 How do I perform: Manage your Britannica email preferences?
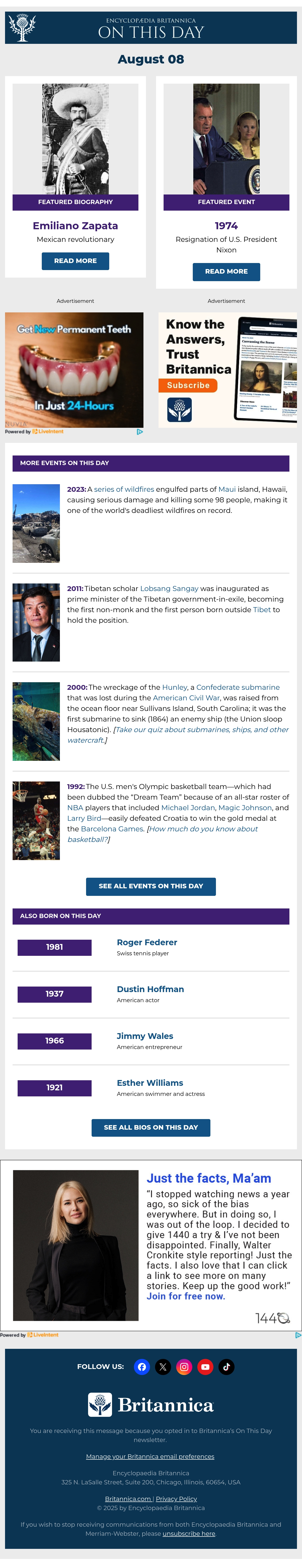[150, 1457]
